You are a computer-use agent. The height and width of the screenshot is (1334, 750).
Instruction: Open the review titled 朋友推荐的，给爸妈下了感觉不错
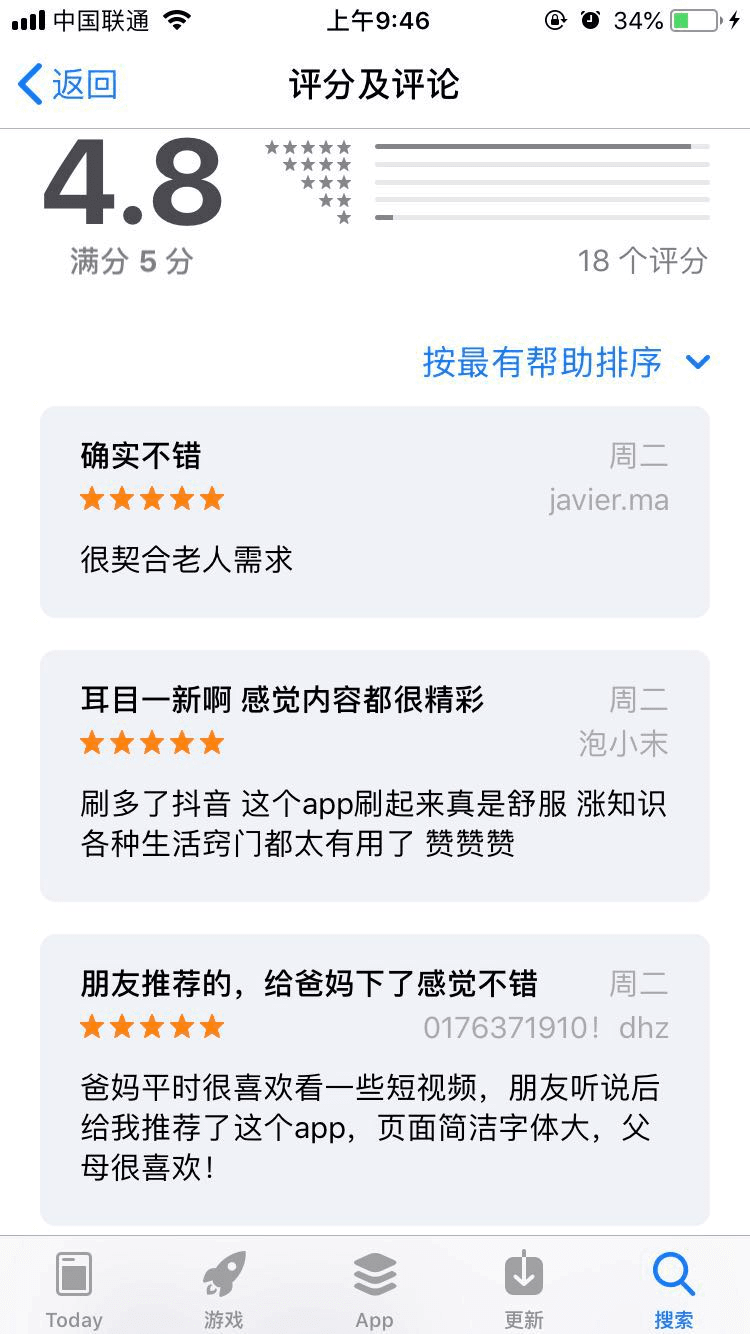(x=374, y=1078)
